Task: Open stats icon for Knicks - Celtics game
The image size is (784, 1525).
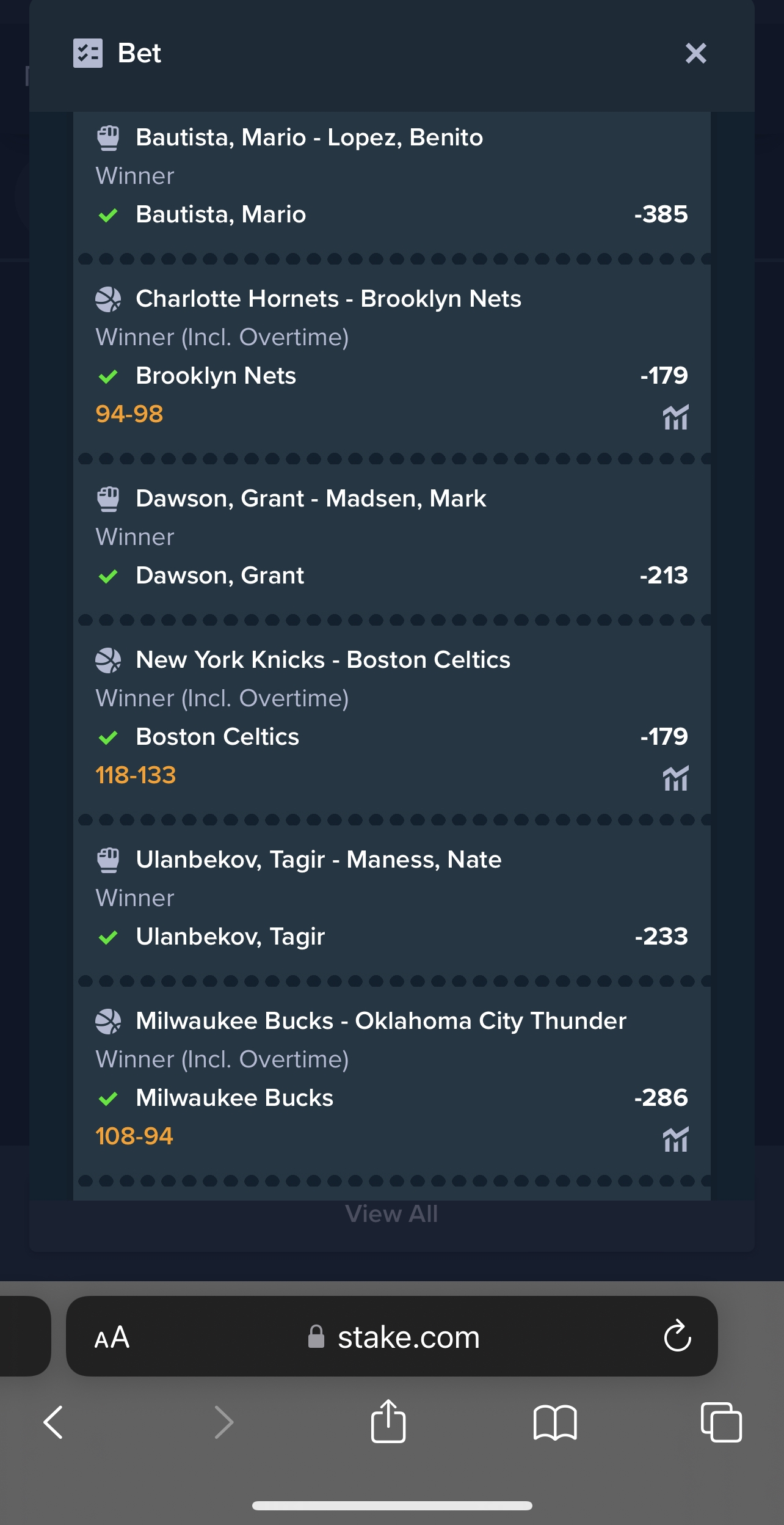Action: 675,778
